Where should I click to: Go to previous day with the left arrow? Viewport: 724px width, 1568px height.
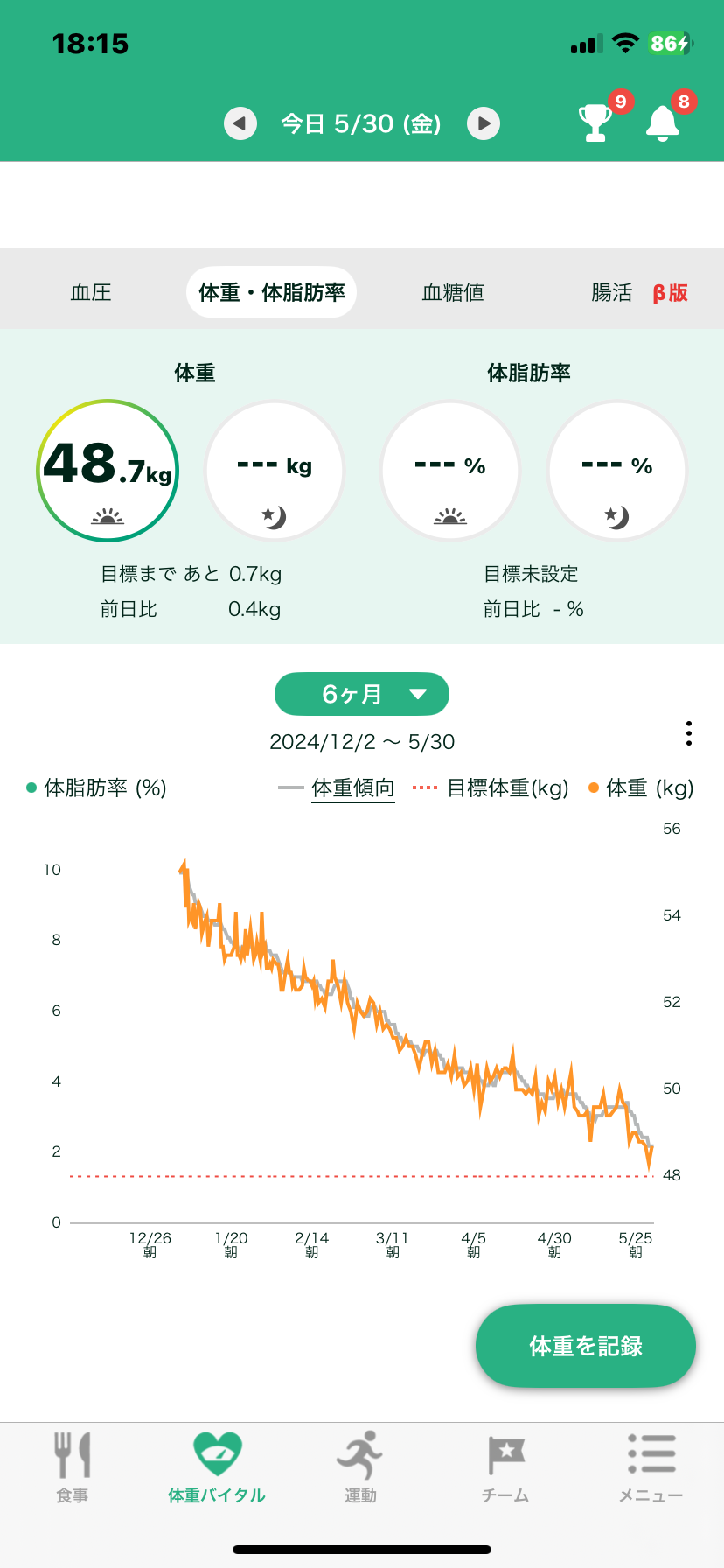pyautogui.click(x=240, y=123)
